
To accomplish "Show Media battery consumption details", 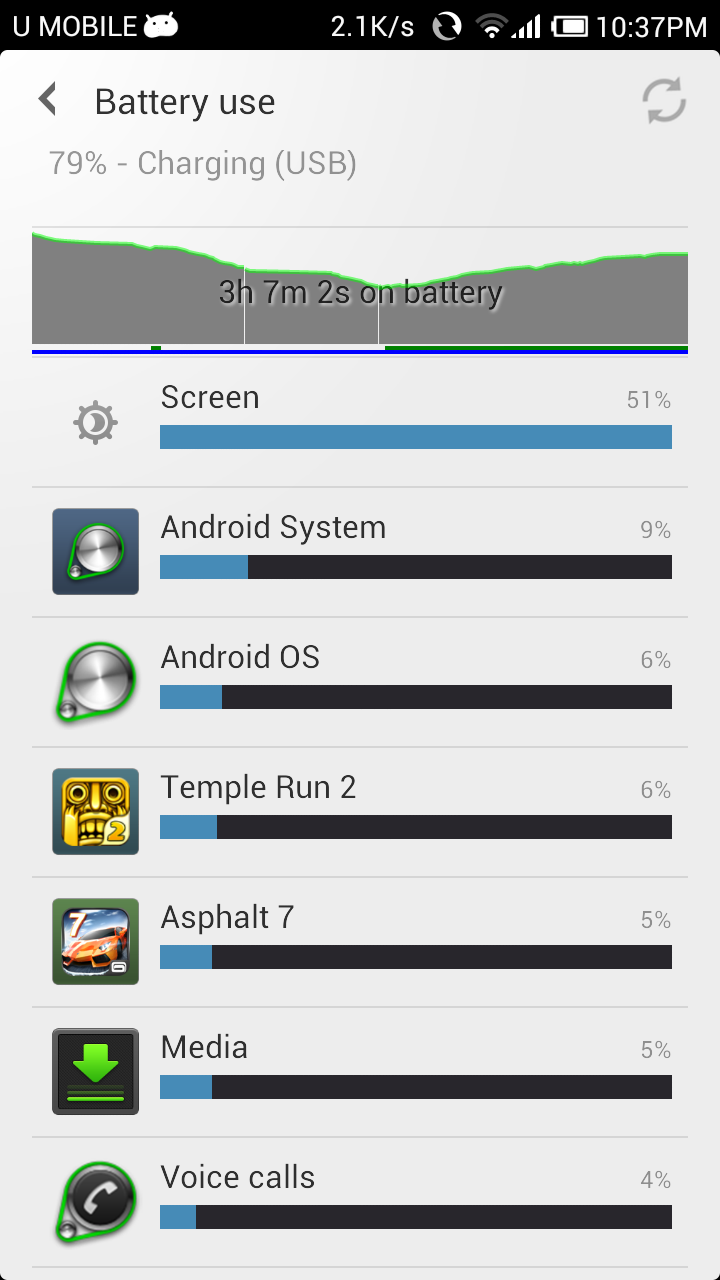I will 360,1072.
